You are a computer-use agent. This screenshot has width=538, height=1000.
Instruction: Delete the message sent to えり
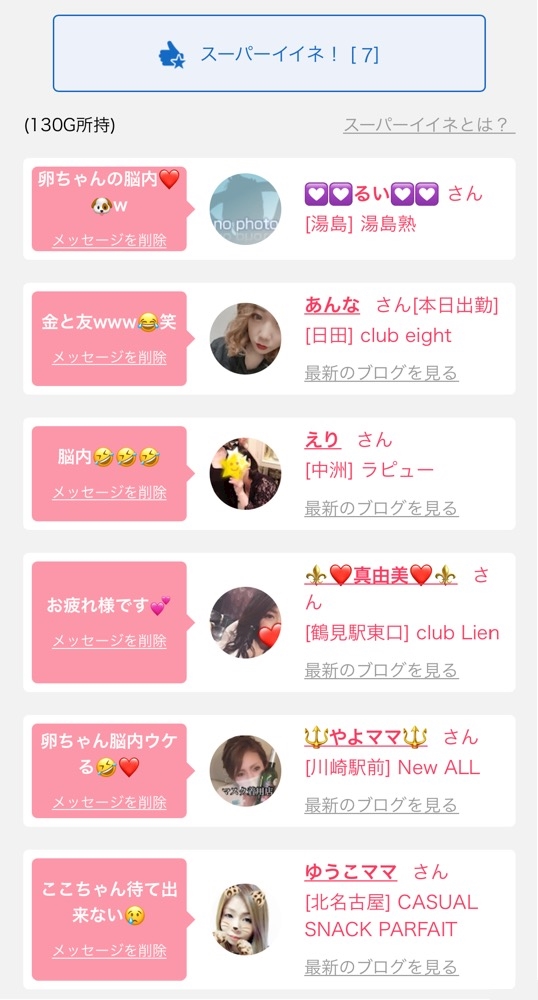click(x=109, y=492)
